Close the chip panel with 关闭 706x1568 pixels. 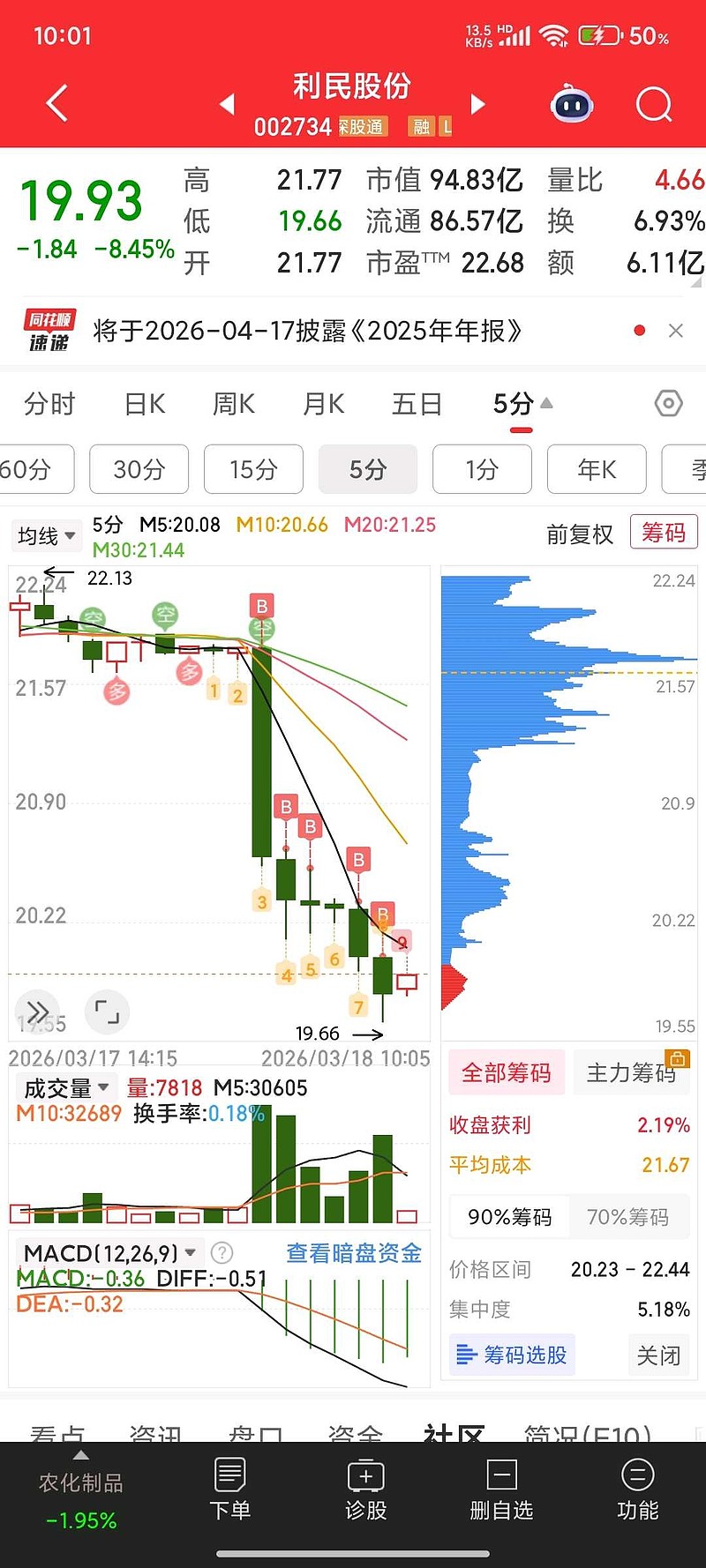click(x=658, y=1355)
